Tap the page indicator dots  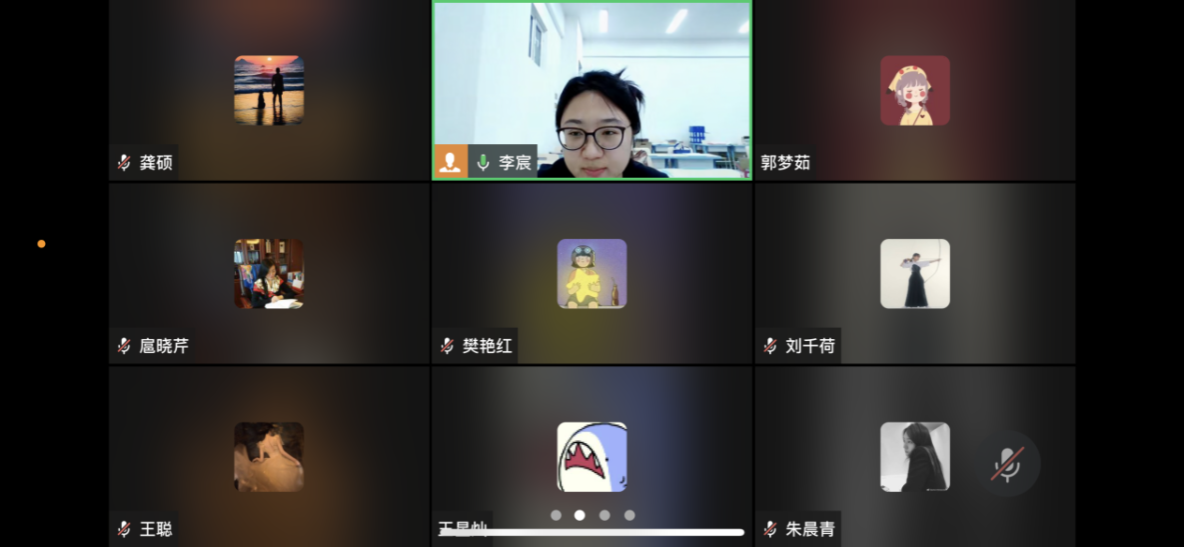(592, 515)
